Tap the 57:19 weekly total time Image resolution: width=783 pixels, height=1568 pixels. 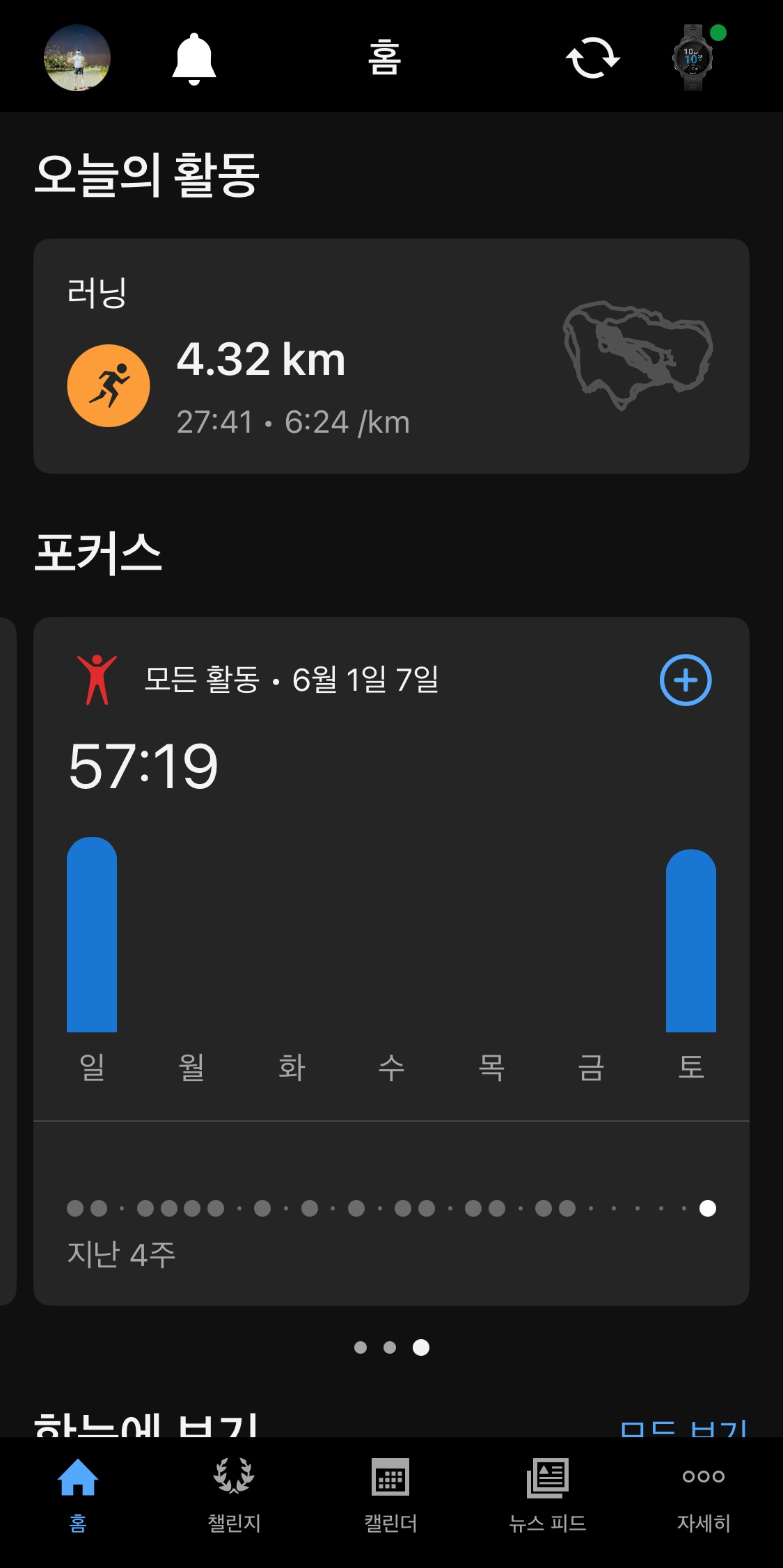click(x=143, y=765)
